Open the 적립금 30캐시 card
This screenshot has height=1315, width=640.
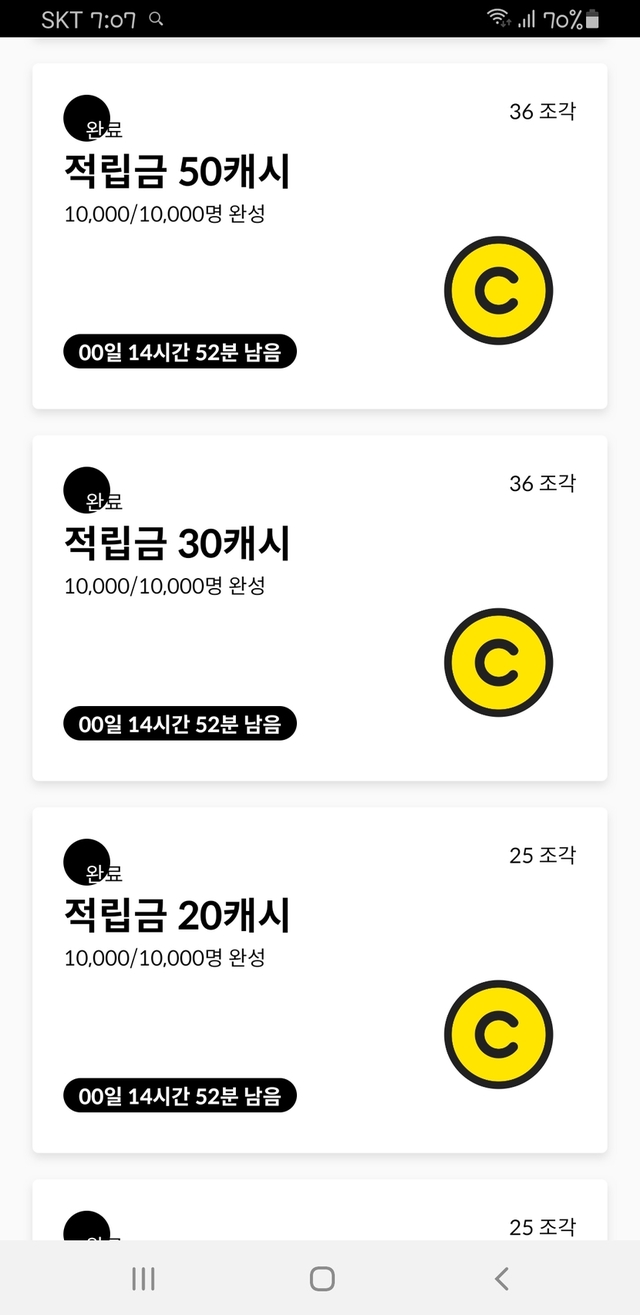click(320, 608)
